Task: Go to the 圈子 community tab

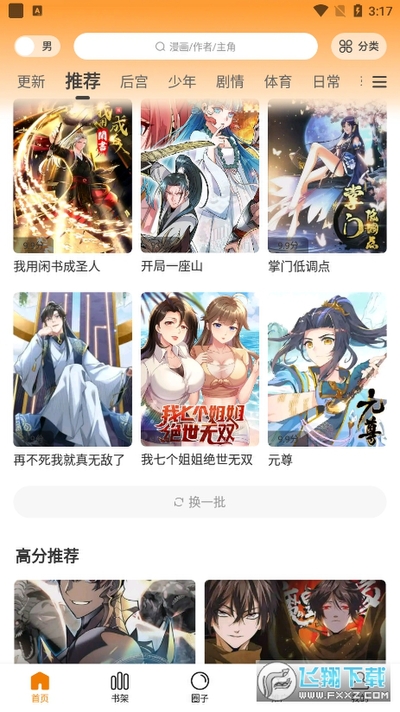Action: [x=200, y=687]
